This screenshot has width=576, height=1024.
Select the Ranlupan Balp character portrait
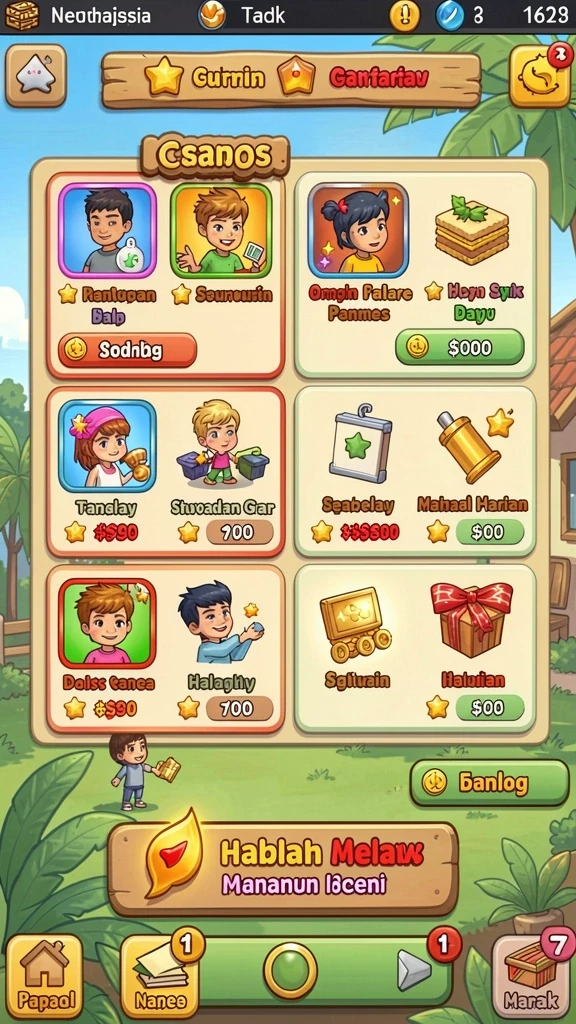pyautogui.click(x=107, y=231)
